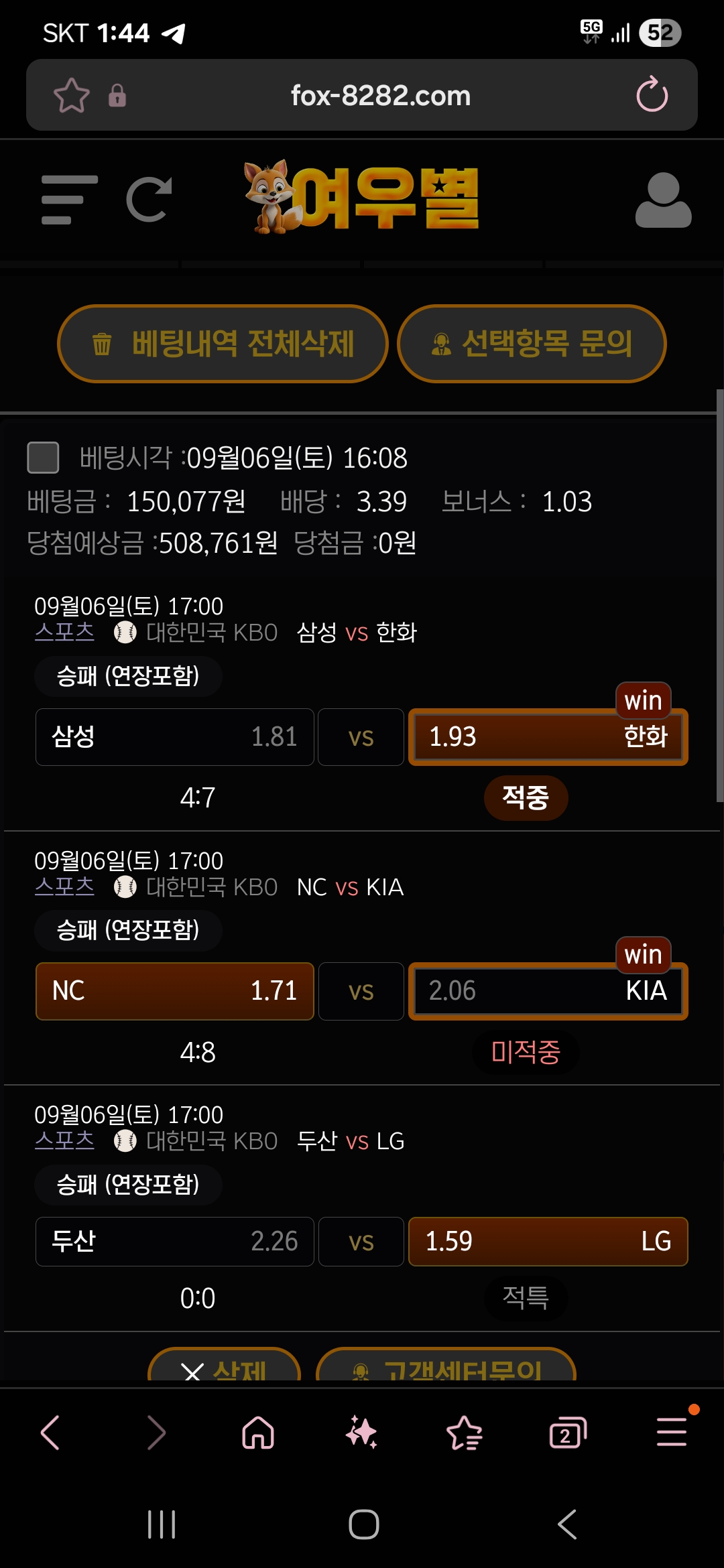Open the browser menu
This screenshot has width=724, height=1568.
point(671,1433)
